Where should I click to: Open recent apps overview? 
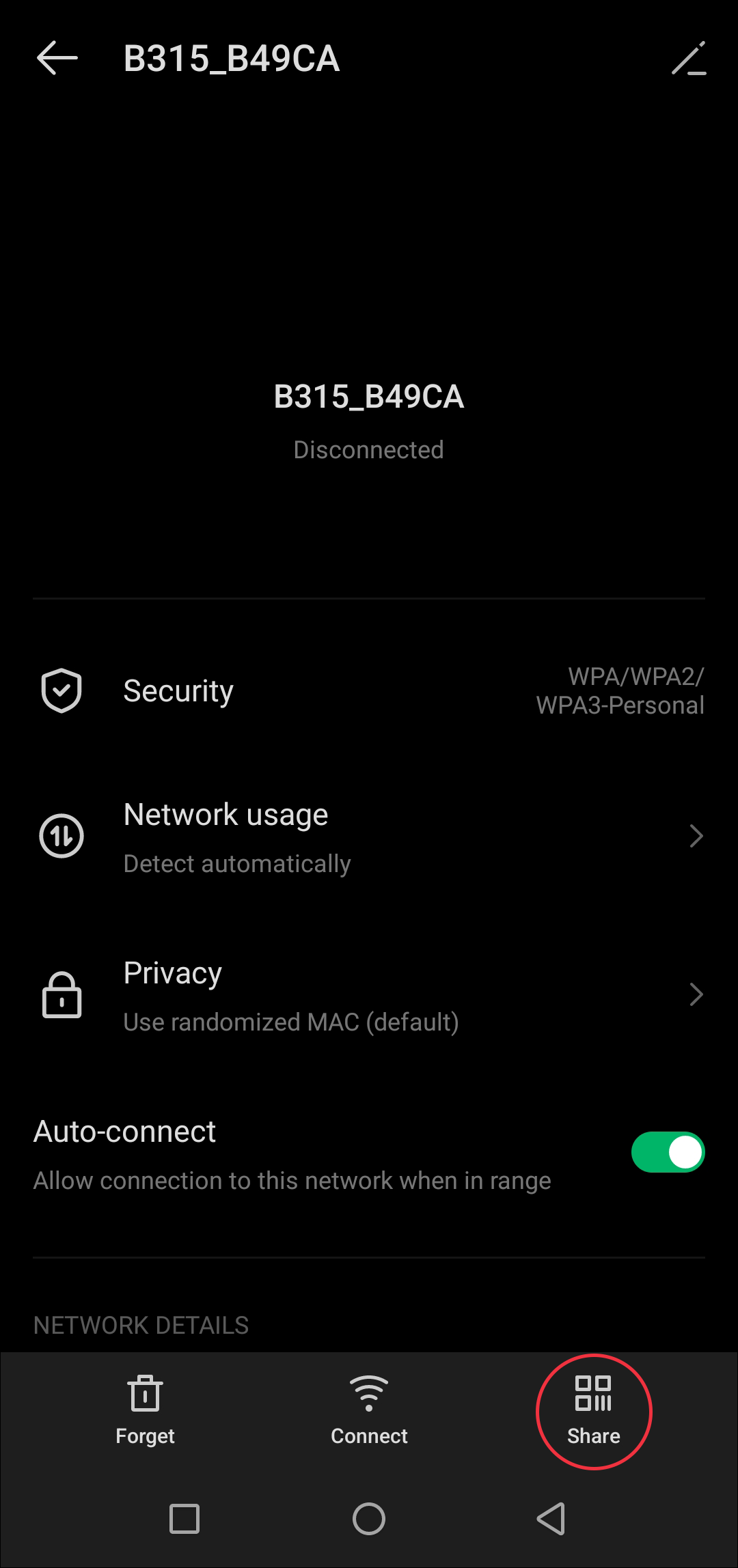(x=184, y=1520)
